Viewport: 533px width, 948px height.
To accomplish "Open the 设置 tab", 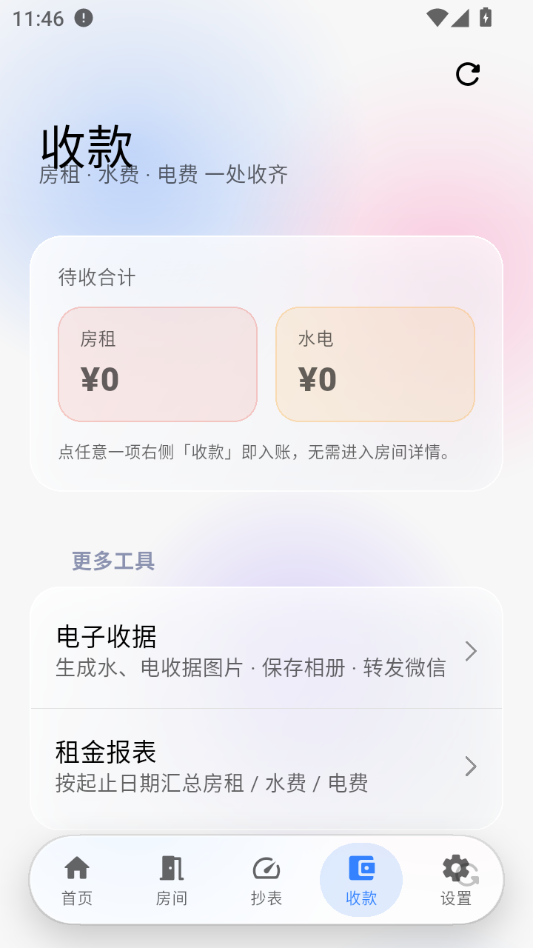I will coord(456,880).
